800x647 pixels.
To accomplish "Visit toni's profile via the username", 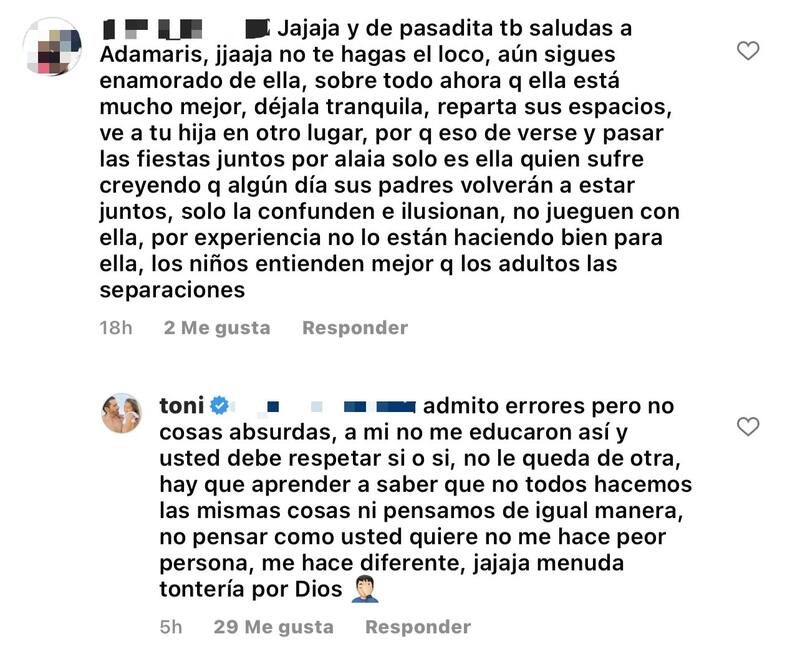I will (182, 406).
